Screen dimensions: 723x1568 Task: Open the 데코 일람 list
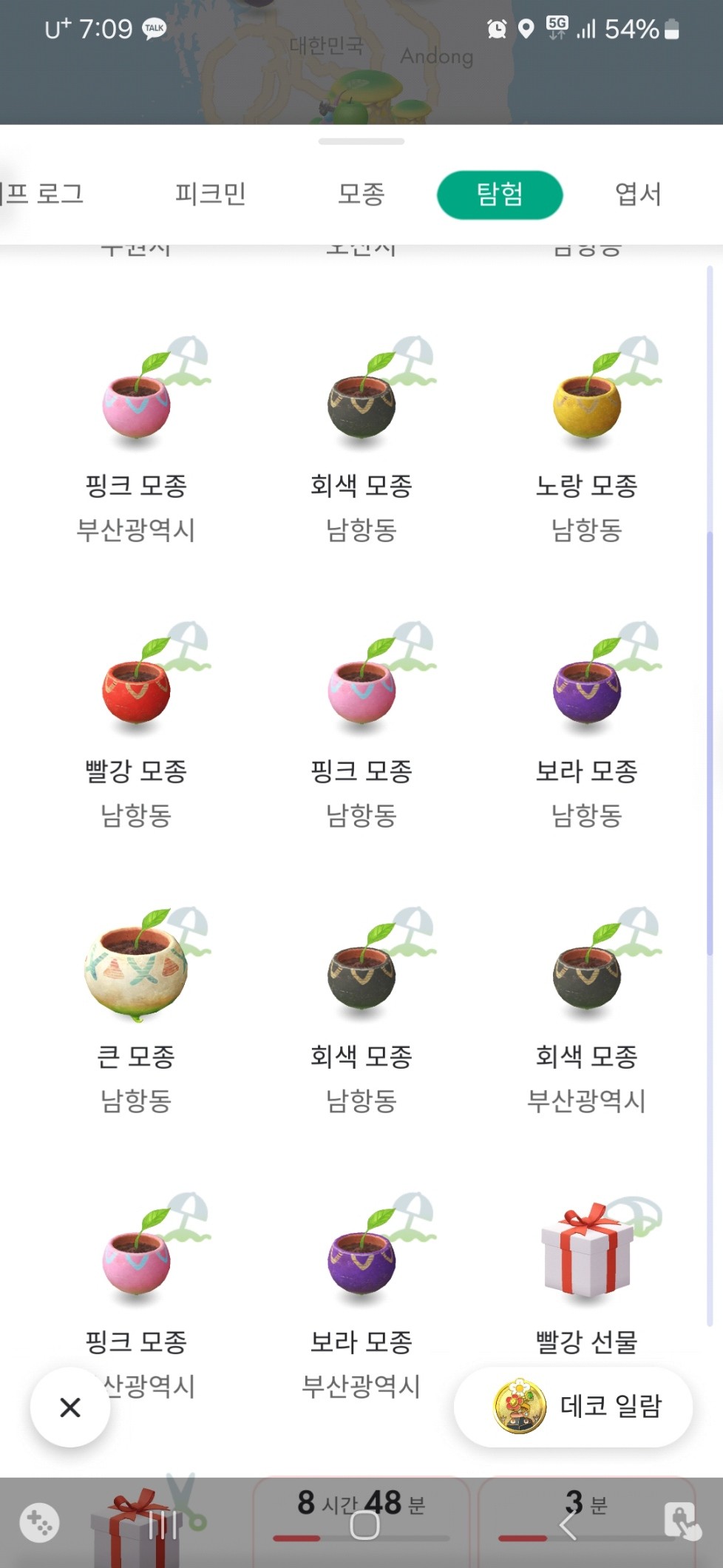pos(574,1406)
